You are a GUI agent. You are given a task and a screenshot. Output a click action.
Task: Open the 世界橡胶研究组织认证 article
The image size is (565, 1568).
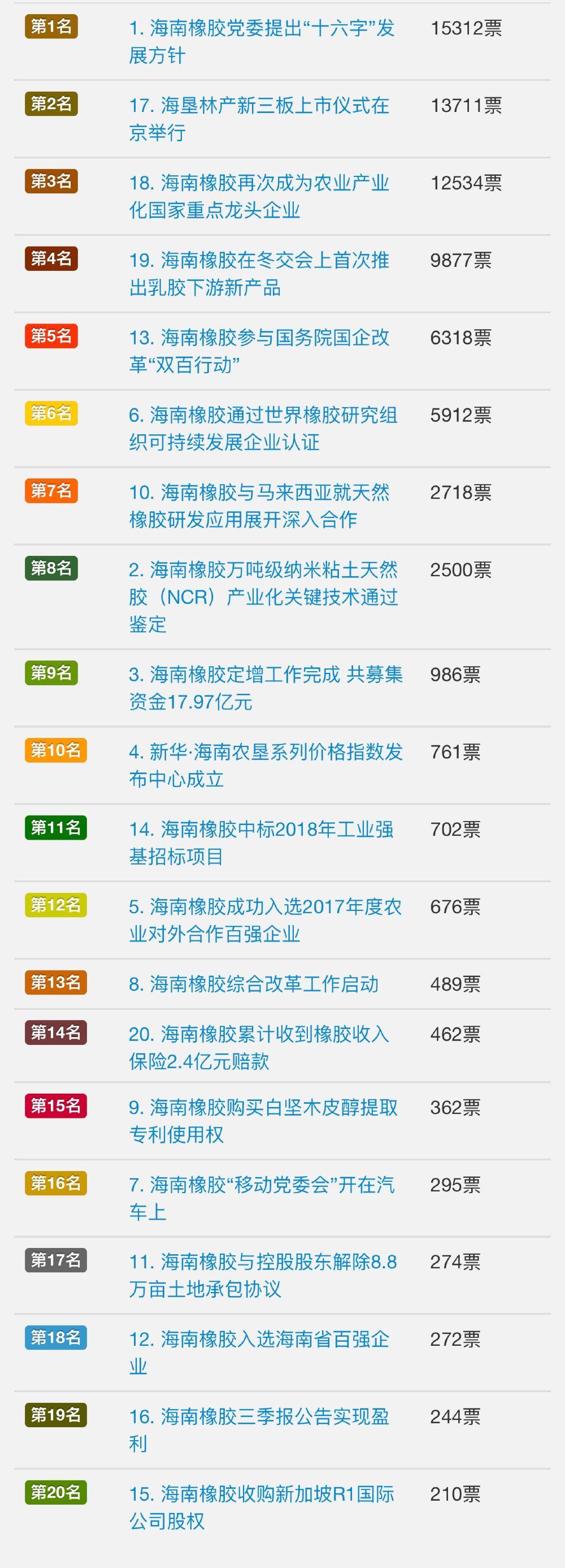(262, 427)
